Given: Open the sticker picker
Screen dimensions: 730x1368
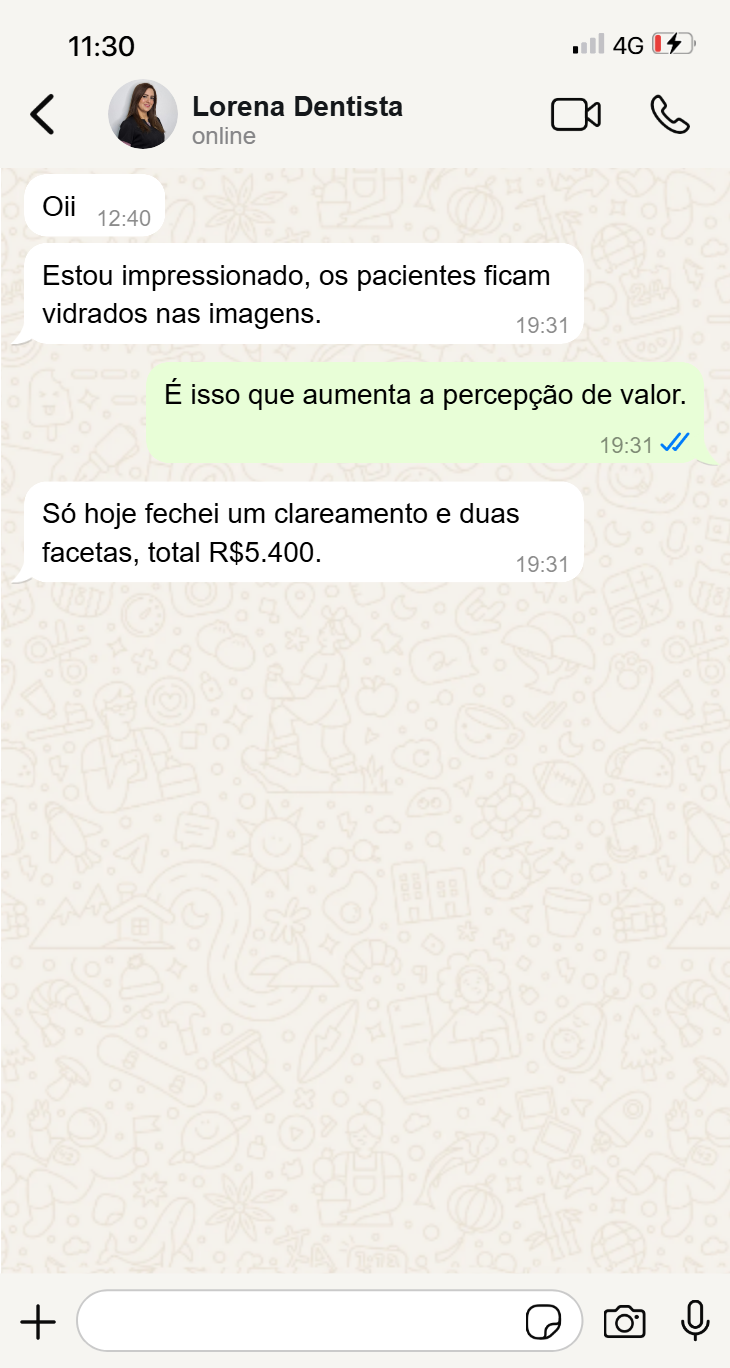Looking at the screenshot, I should coord(544,1322).
